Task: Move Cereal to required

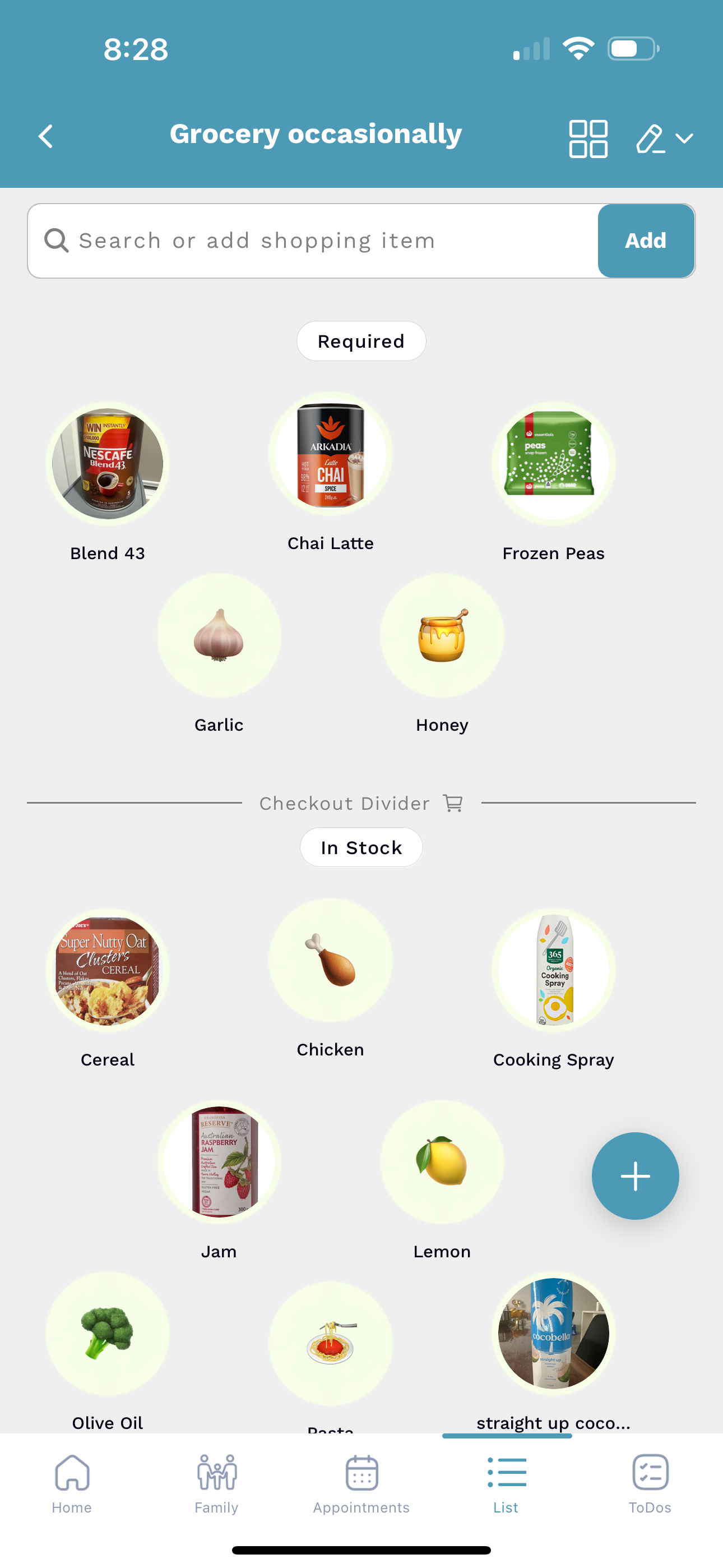Action: tap(108, 970)
